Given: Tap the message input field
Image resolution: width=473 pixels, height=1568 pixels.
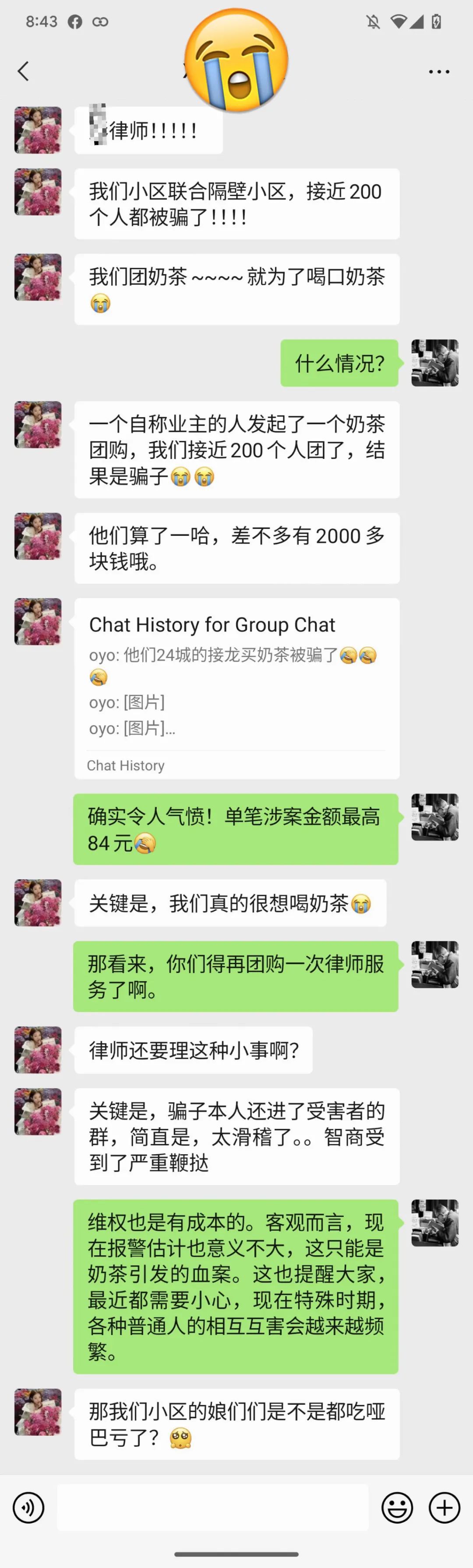Looking at the screenshot, I should 212,1508.
